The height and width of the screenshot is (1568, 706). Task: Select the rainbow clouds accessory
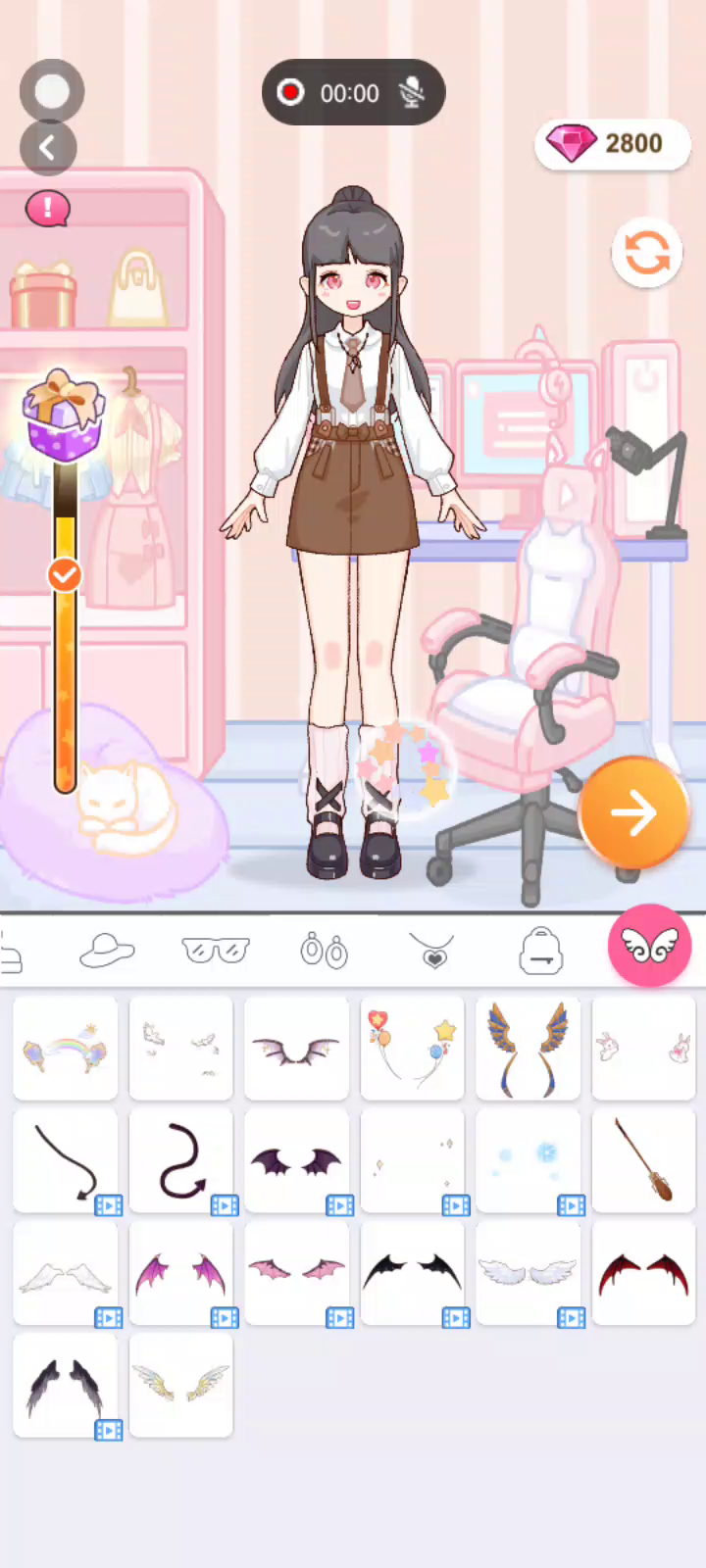tap(65, 1049)
